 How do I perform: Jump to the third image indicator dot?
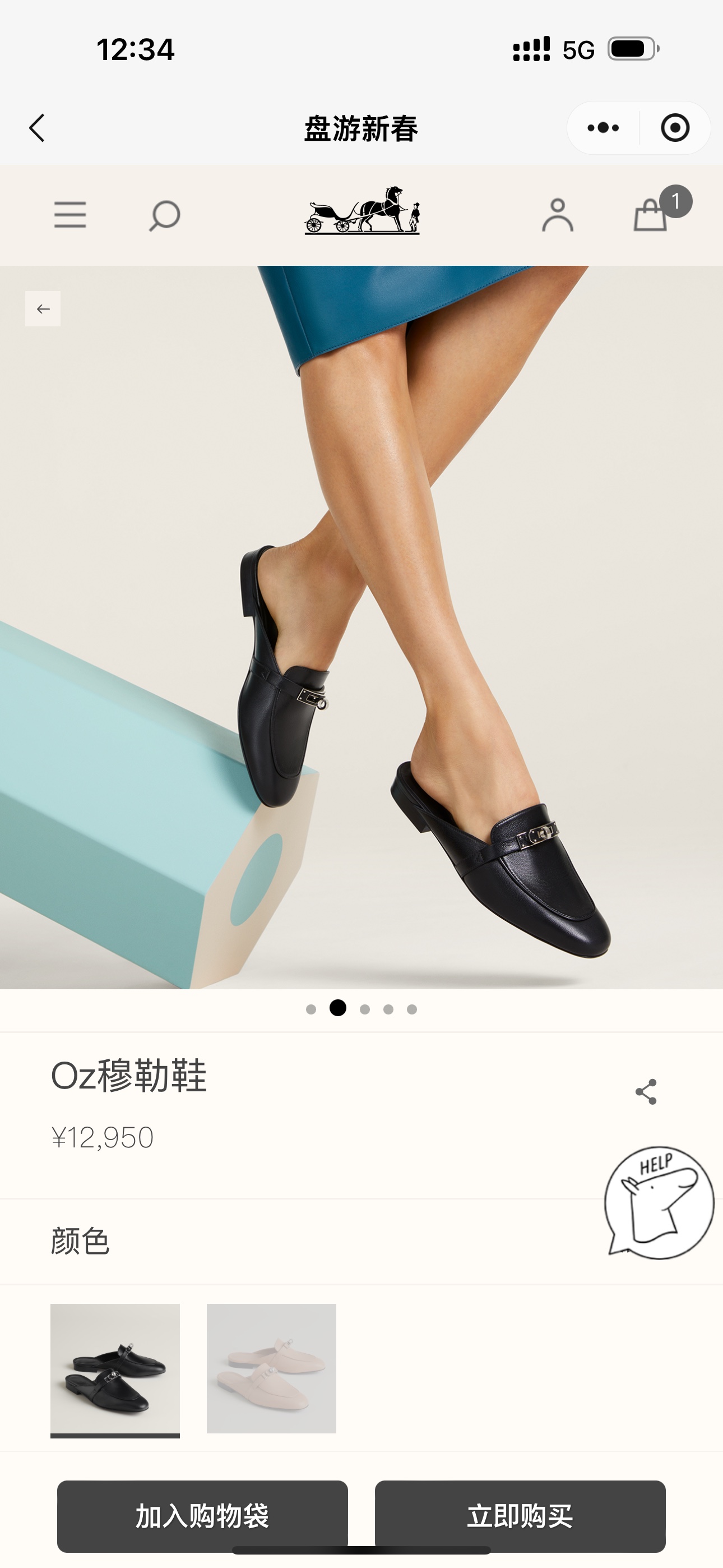pos(365,1009)
